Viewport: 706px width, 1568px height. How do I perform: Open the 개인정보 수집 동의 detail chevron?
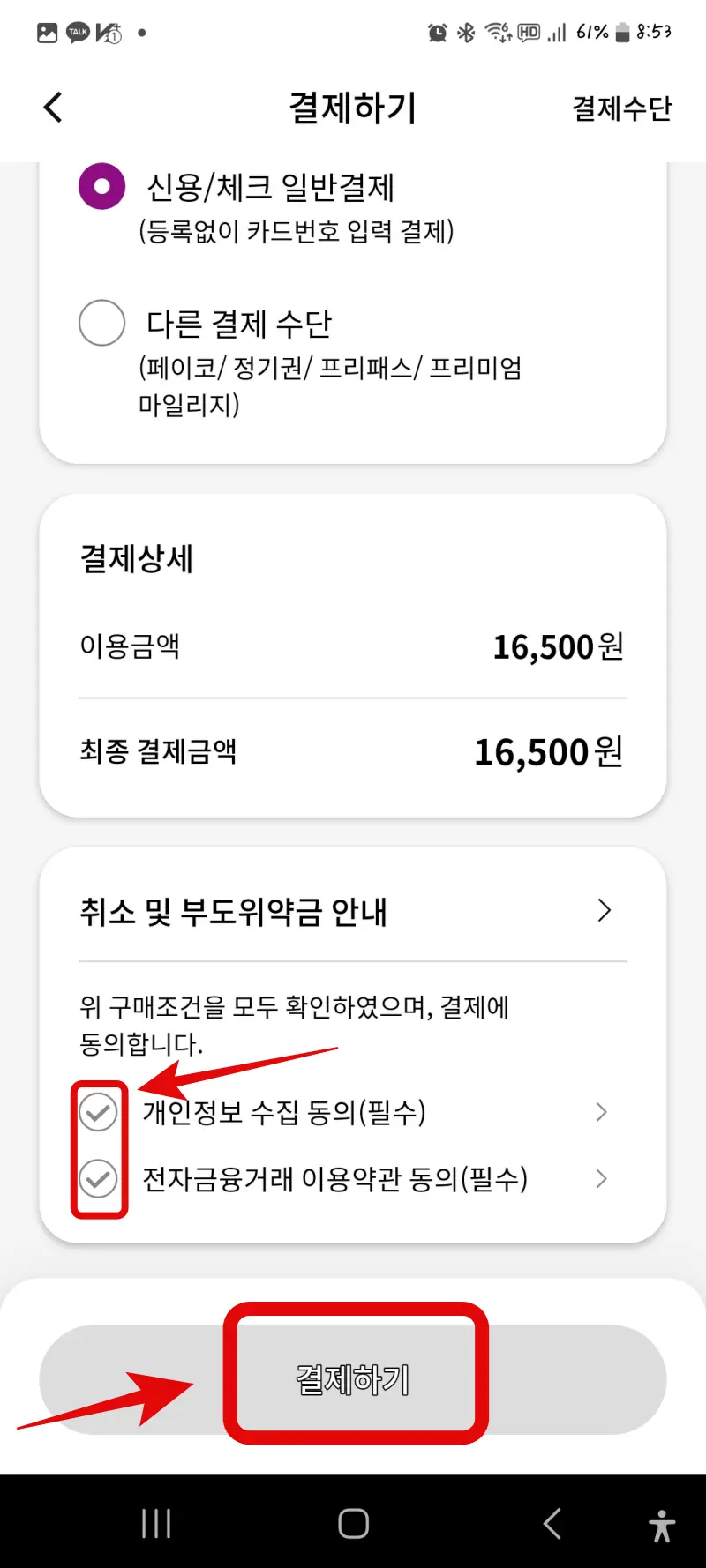(601, 1112)
